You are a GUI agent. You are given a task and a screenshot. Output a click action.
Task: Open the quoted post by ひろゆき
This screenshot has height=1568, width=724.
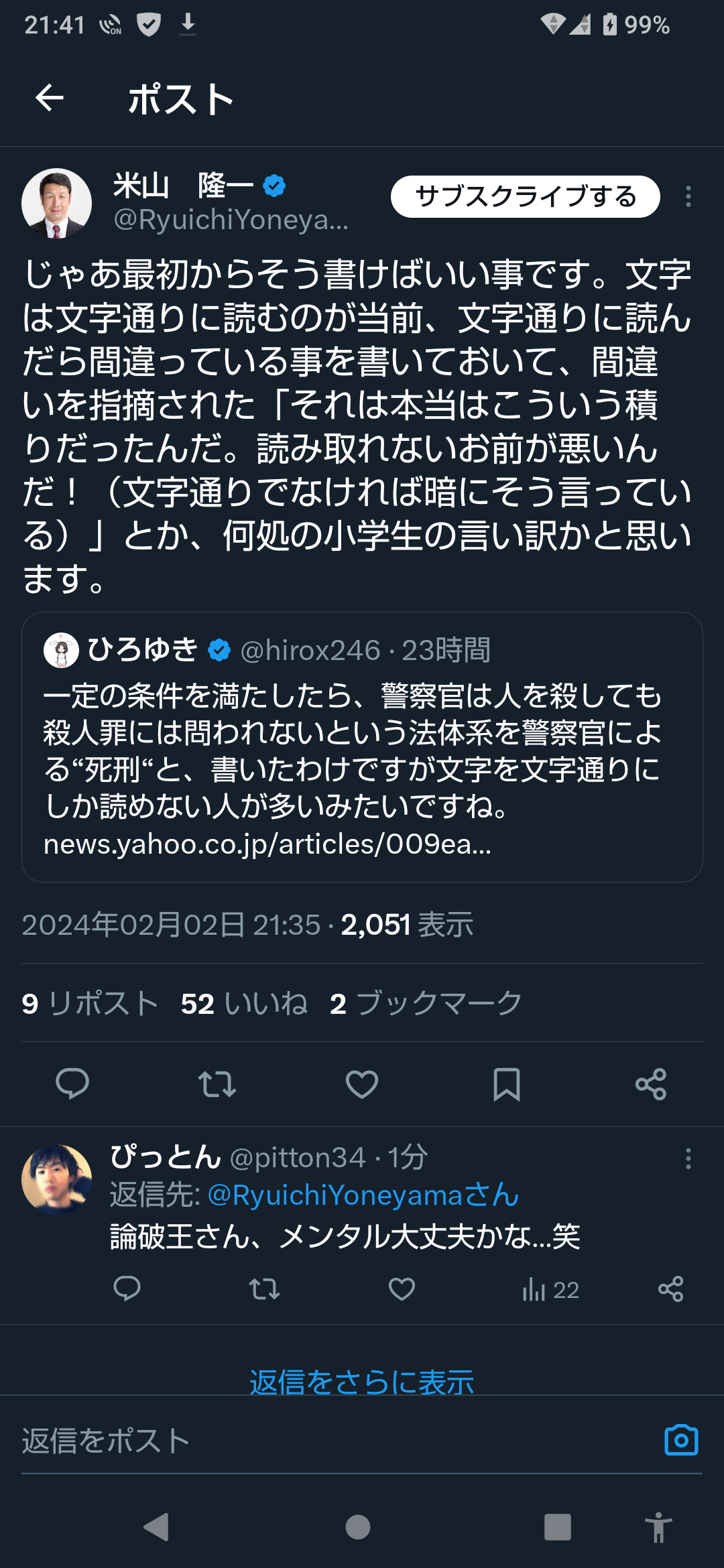tap(362, 746)
